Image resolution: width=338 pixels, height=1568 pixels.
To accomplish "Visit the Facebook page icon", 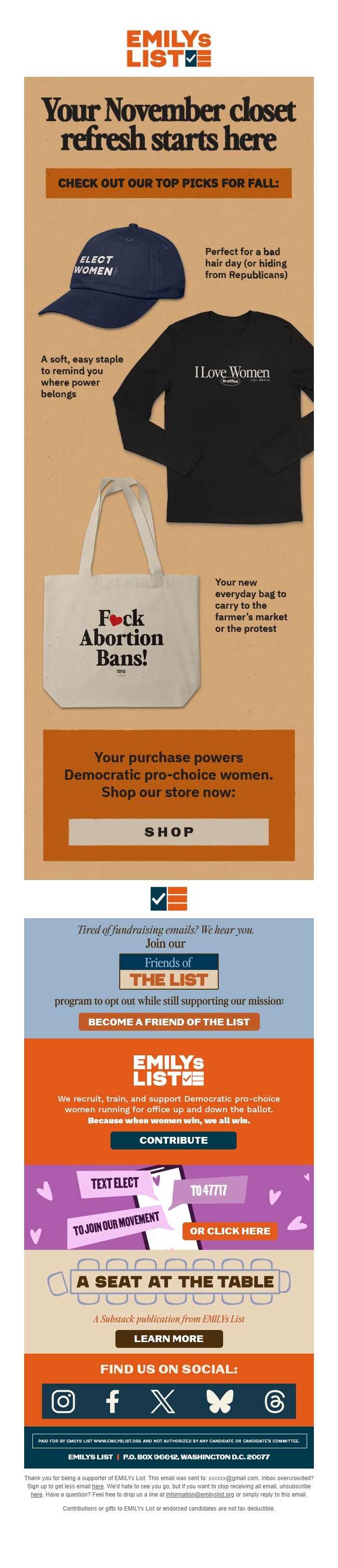I will 112,1400.
